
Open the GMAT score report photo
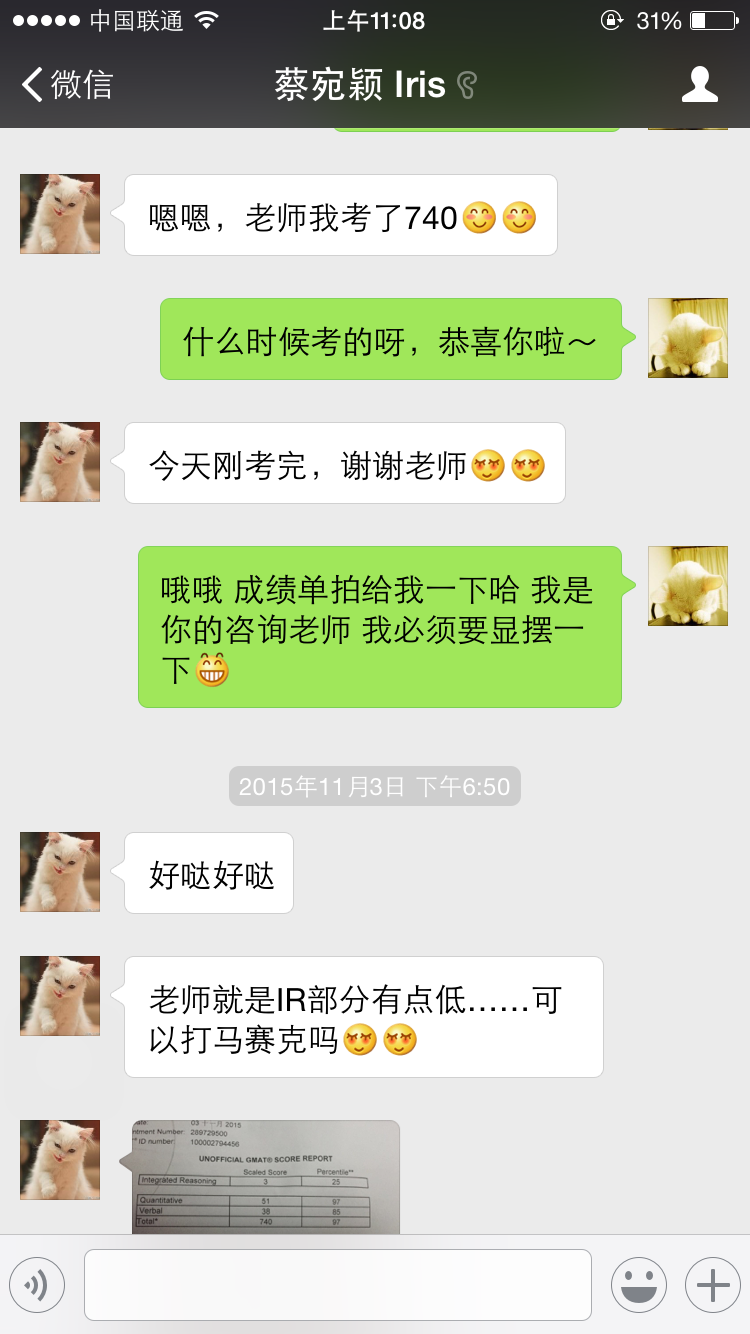point(266,1178)
